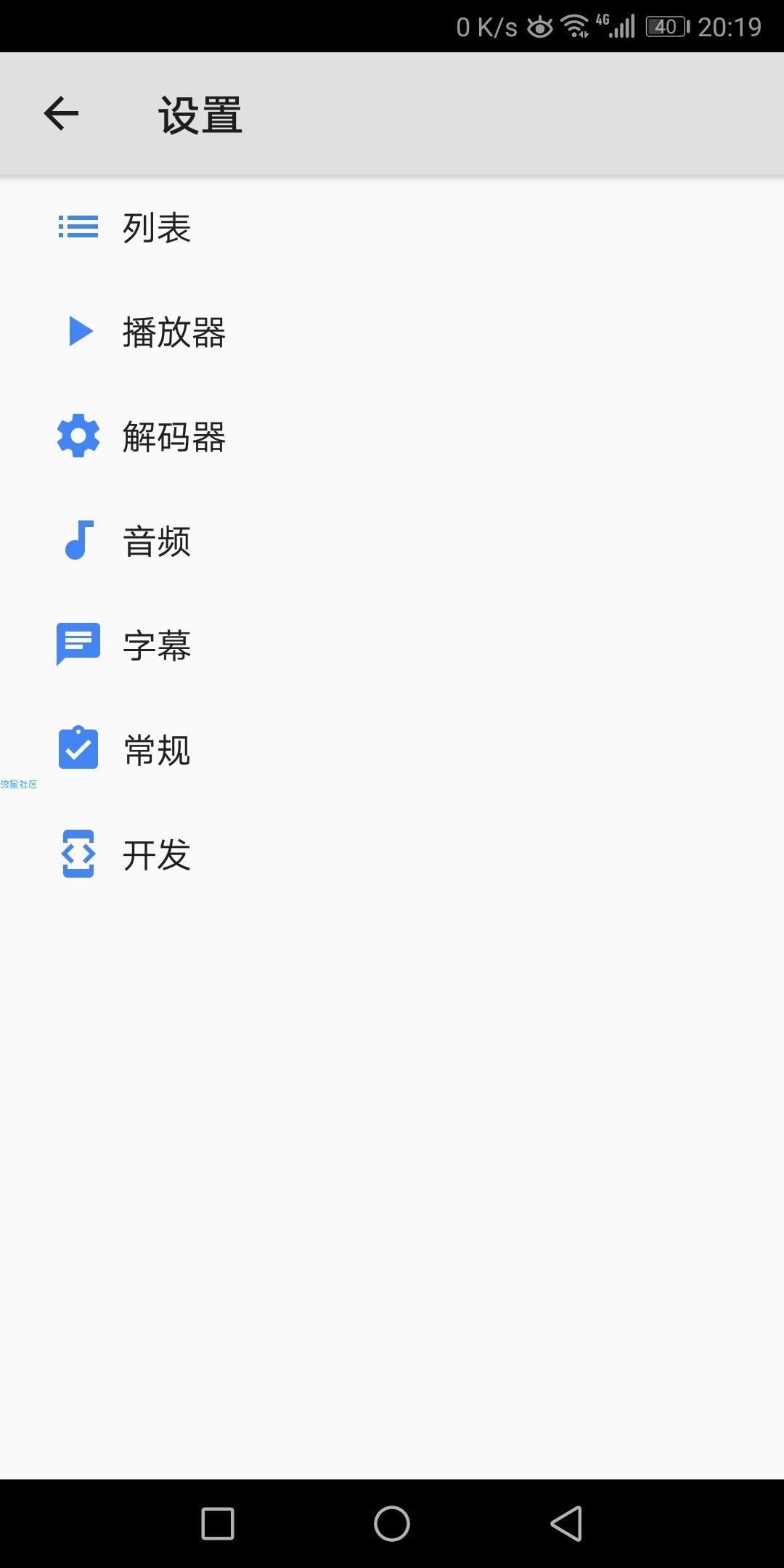Viewport: 784px width, 1568px height.
Task: Open the 播放器 settings
Action: 392,332
